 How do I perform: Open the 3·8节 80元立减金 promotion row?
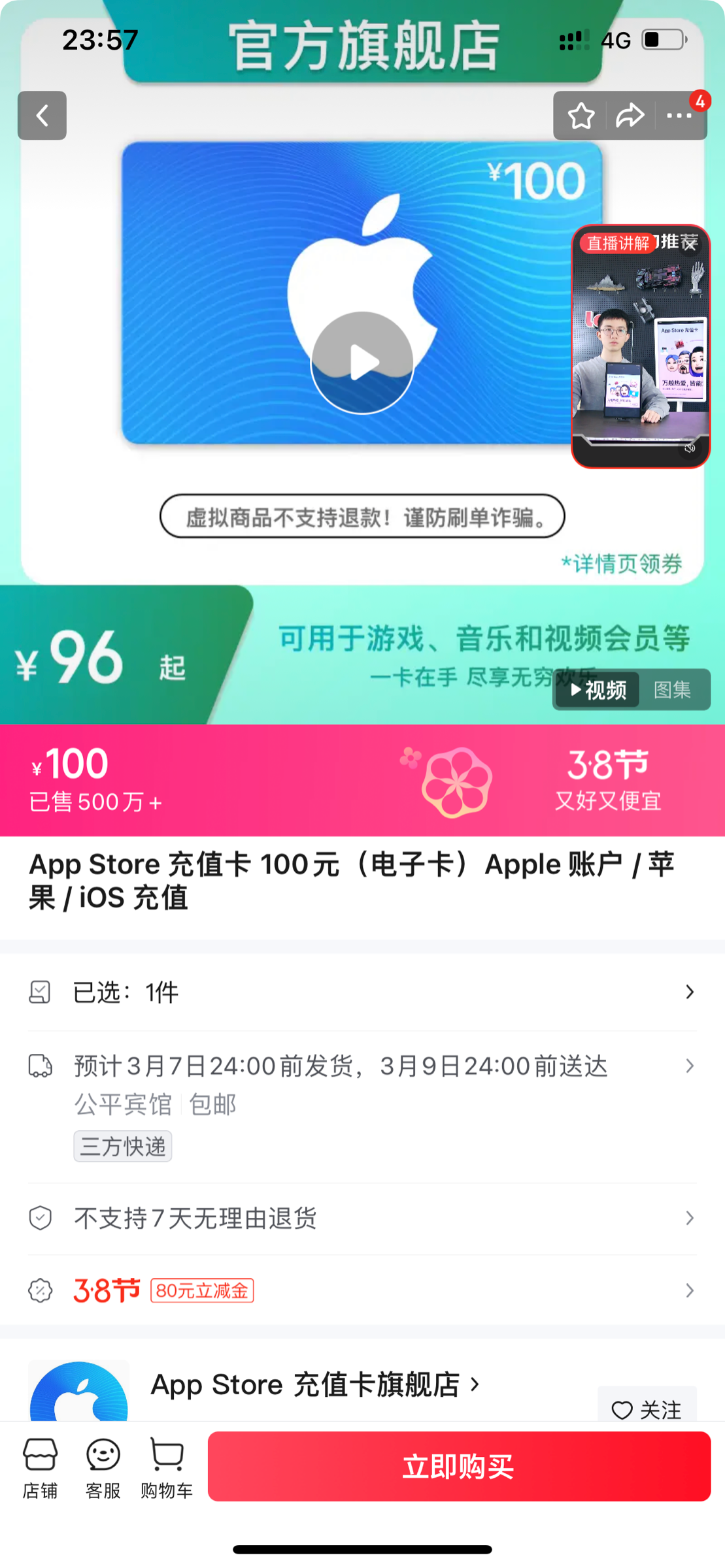click(362, 1290)
